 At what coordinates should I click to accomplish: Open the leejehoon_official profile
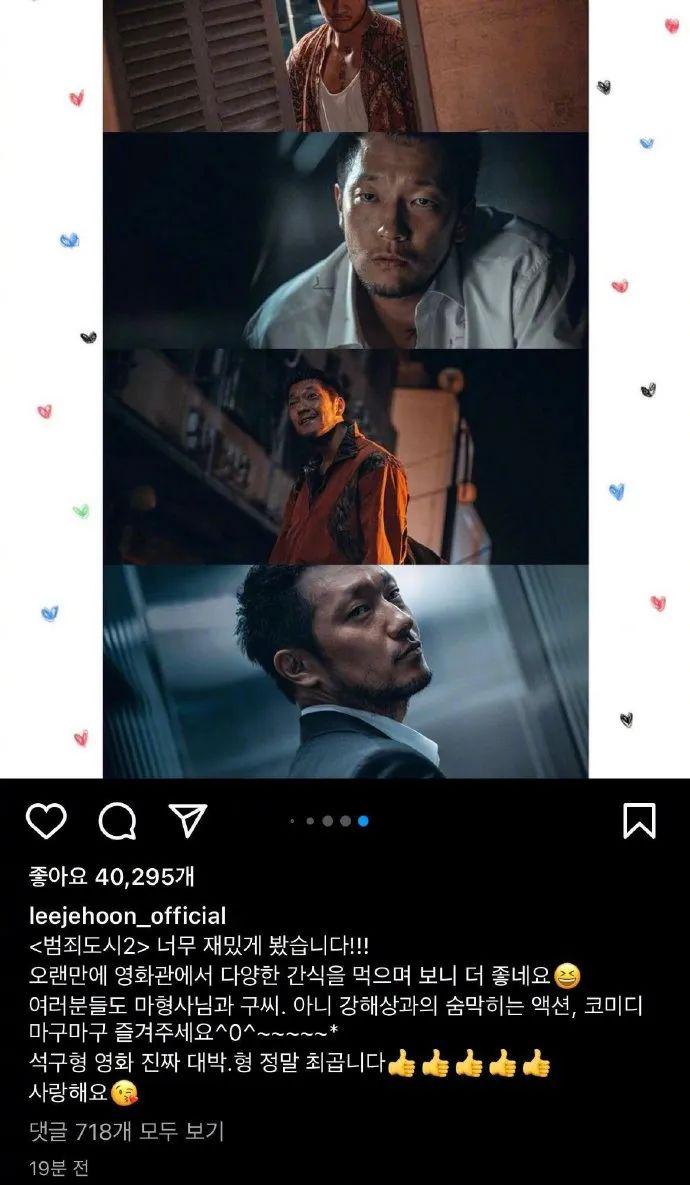(x=126, y=916)
